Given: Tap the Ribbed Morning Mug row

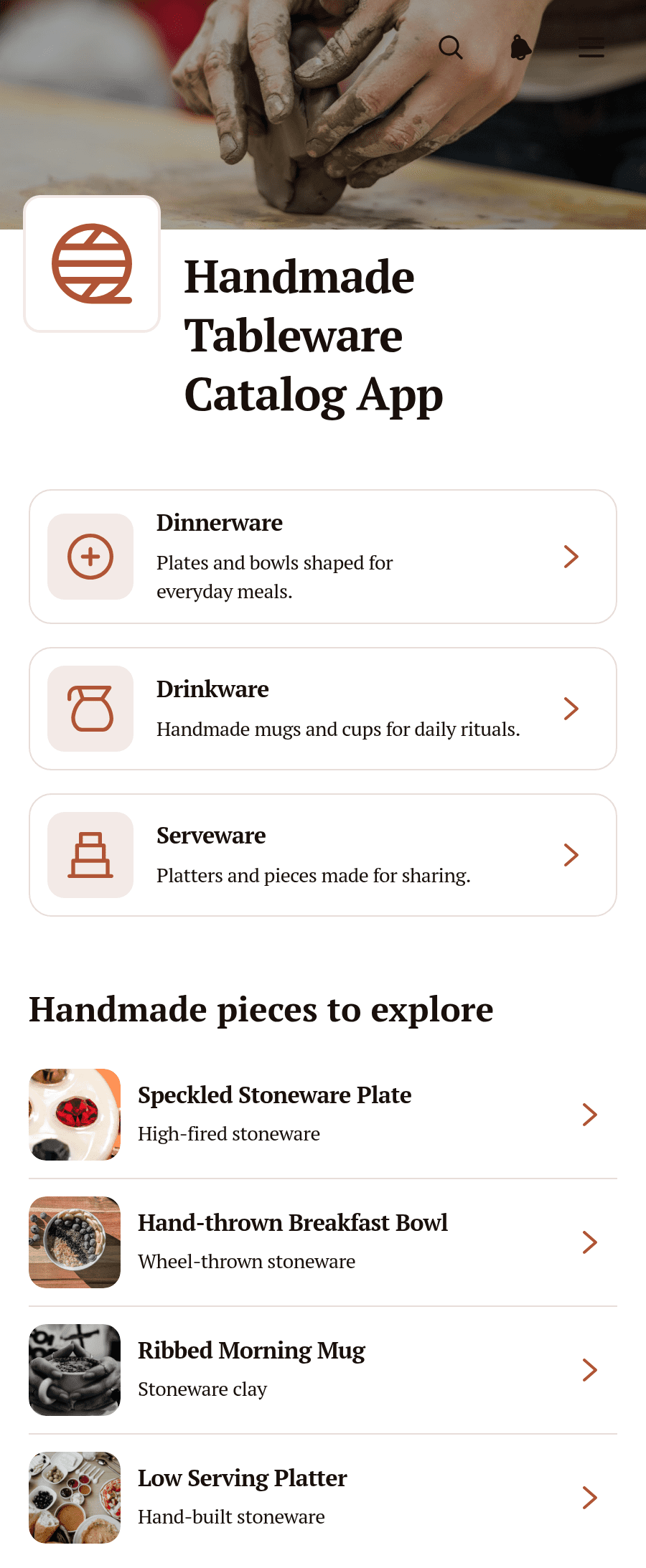Looking at the screenshot, I should tap(323, 1370).
